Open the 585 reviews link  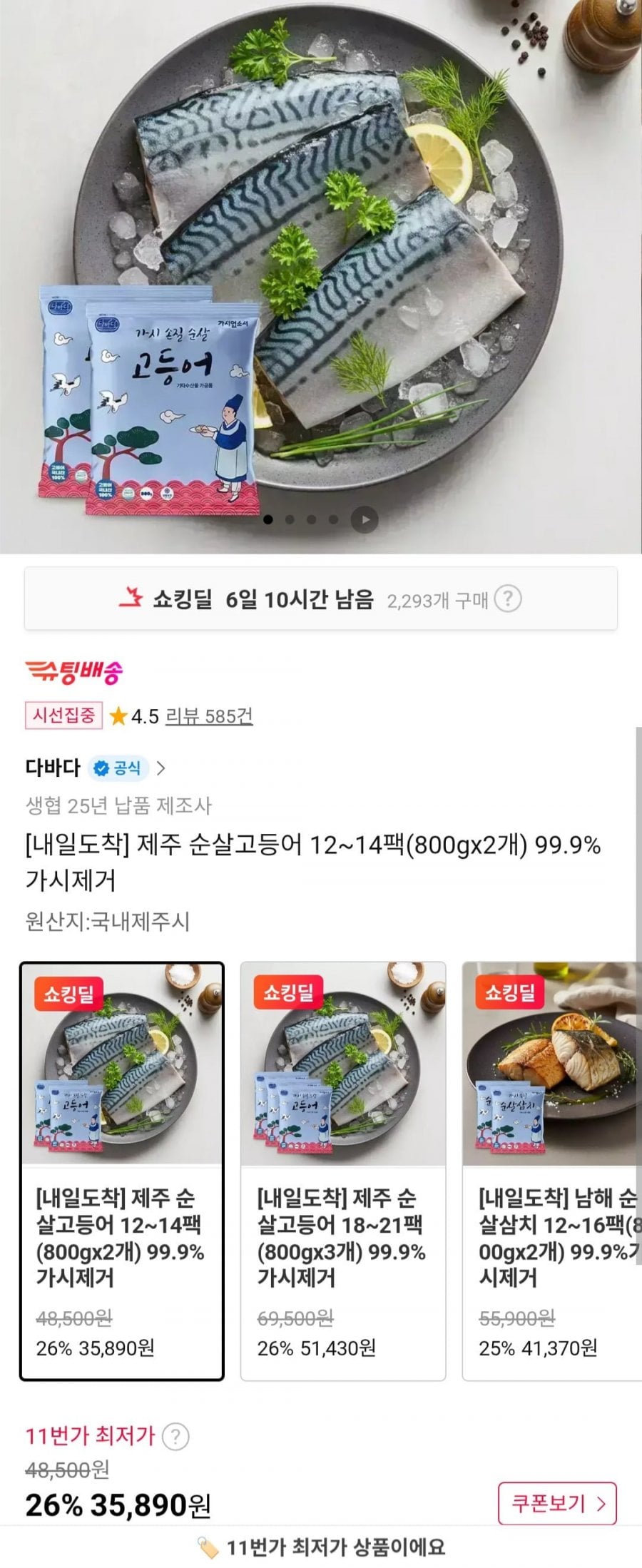coord(209,716)
